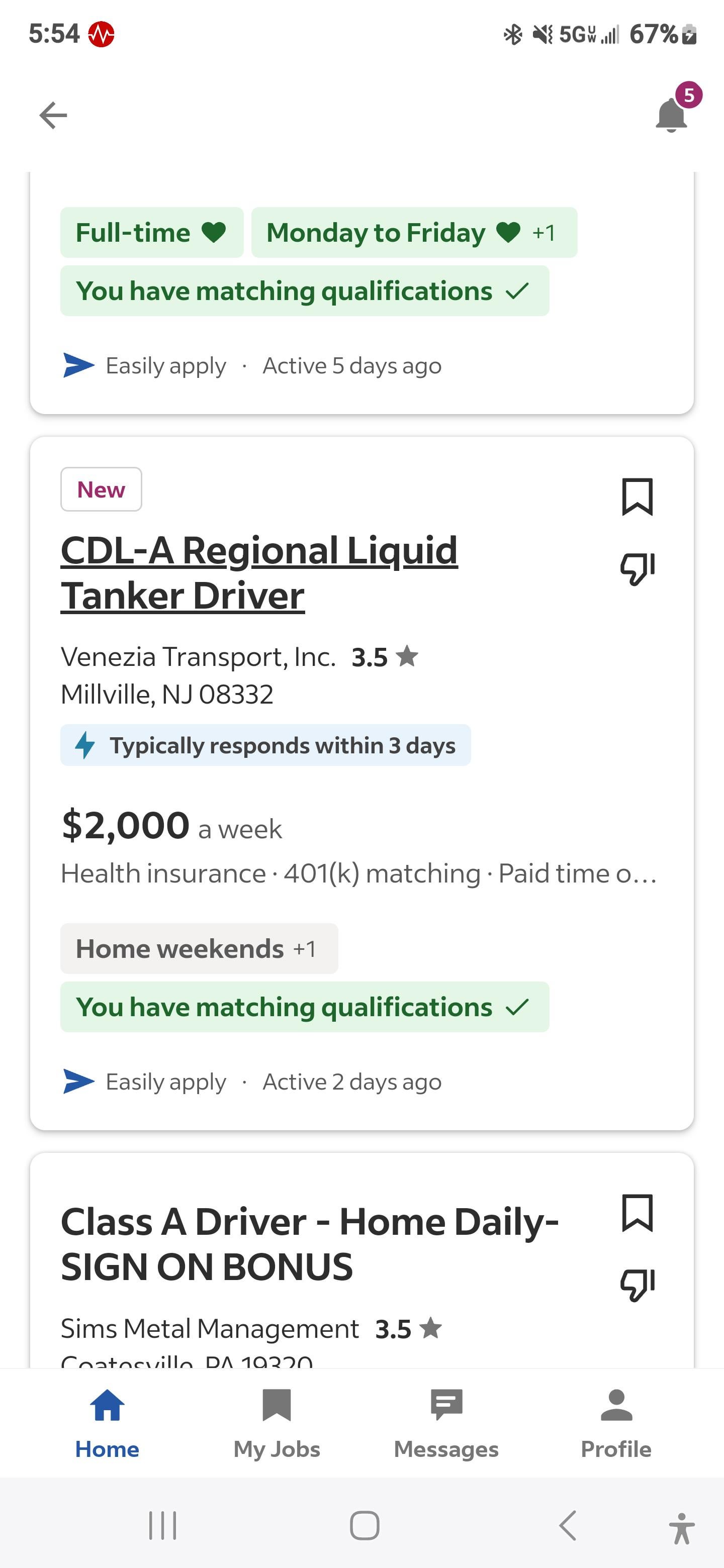This screenshot has height=1568, width=724.
Task: Tap the system home button
Action: (x=364, y=1525)
